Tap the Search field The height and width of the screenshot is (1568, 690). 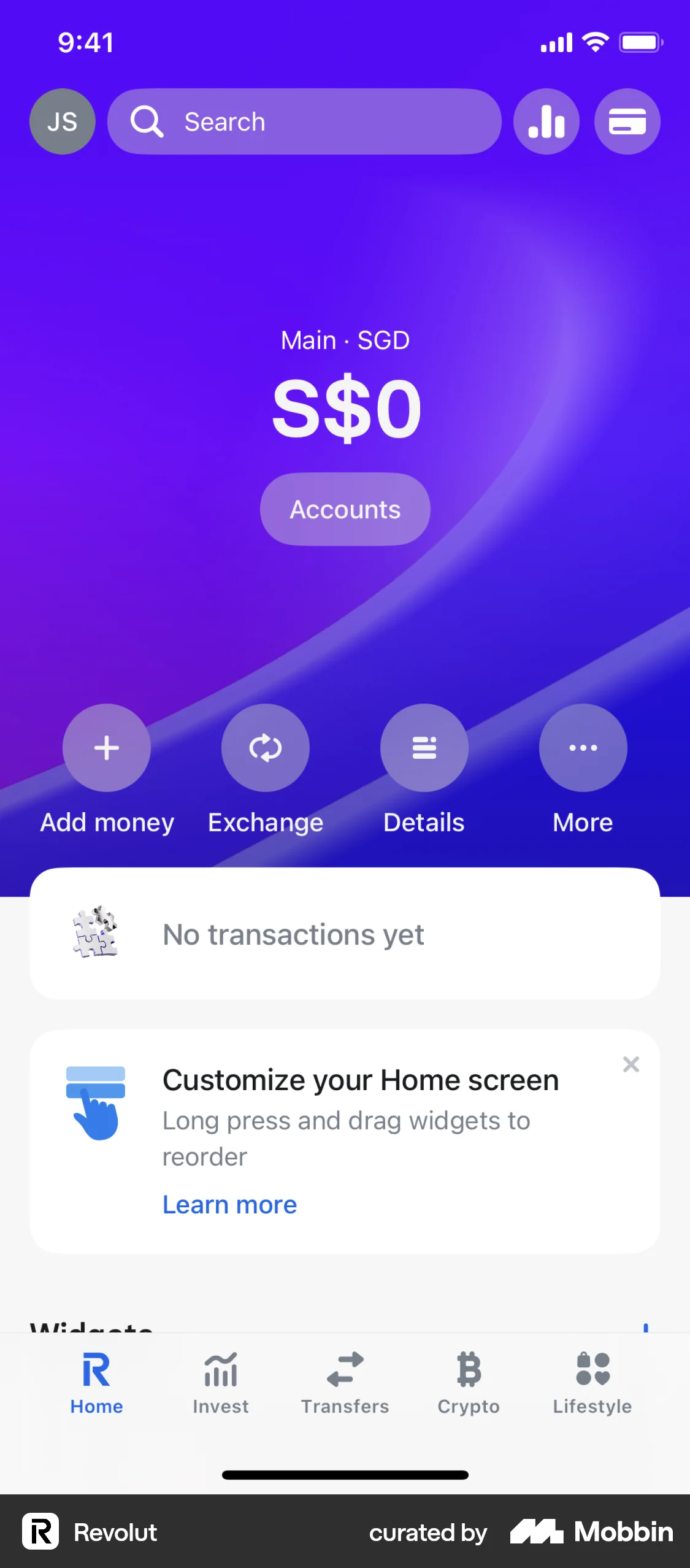(303, 121)
